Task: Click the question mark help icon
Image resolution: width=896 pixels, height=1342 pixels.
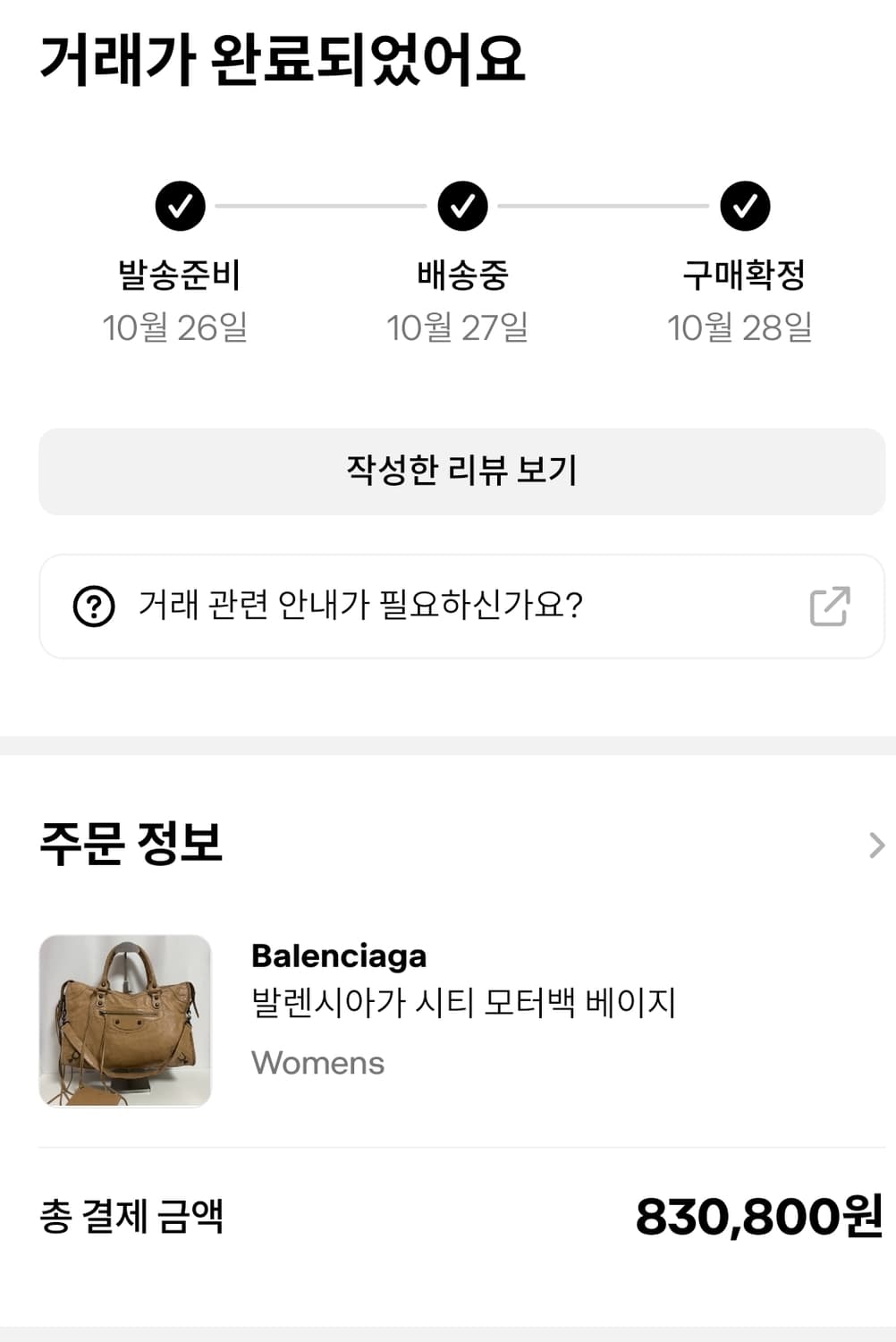Action: coord(92,605)
